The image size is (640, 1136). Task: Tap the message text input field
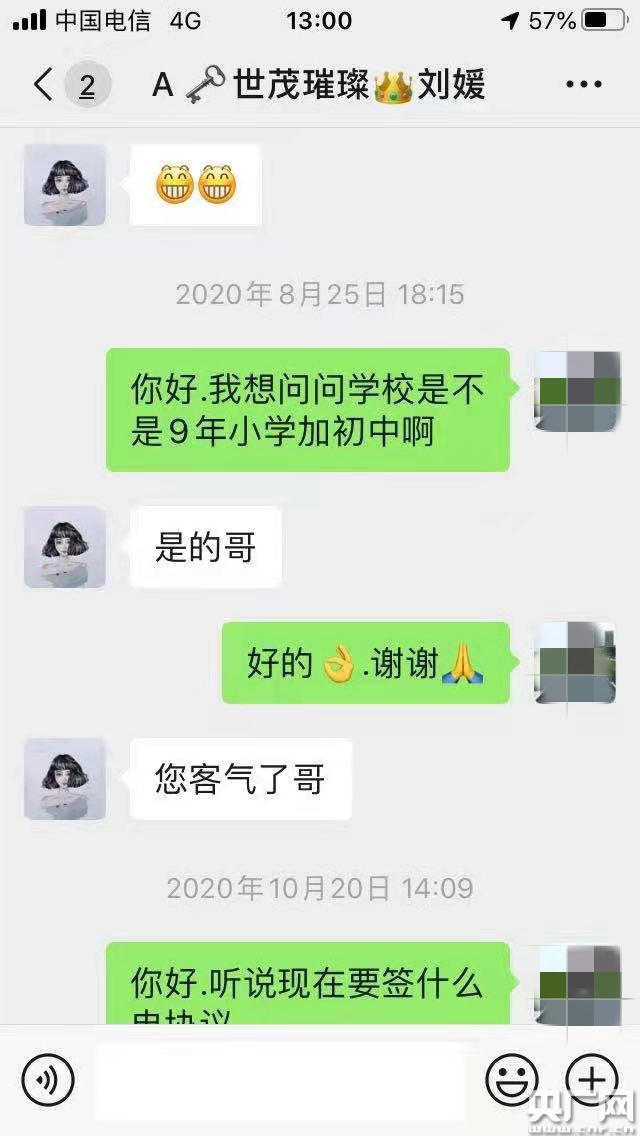[x=280, y=1081]
